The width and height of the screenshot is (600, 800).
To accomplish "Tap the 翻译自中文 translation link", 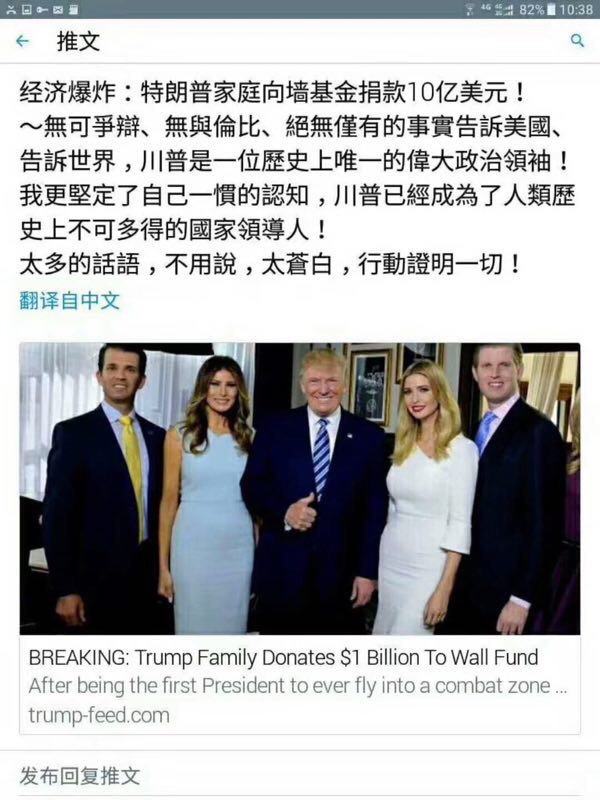I will (x=70, y=300).
